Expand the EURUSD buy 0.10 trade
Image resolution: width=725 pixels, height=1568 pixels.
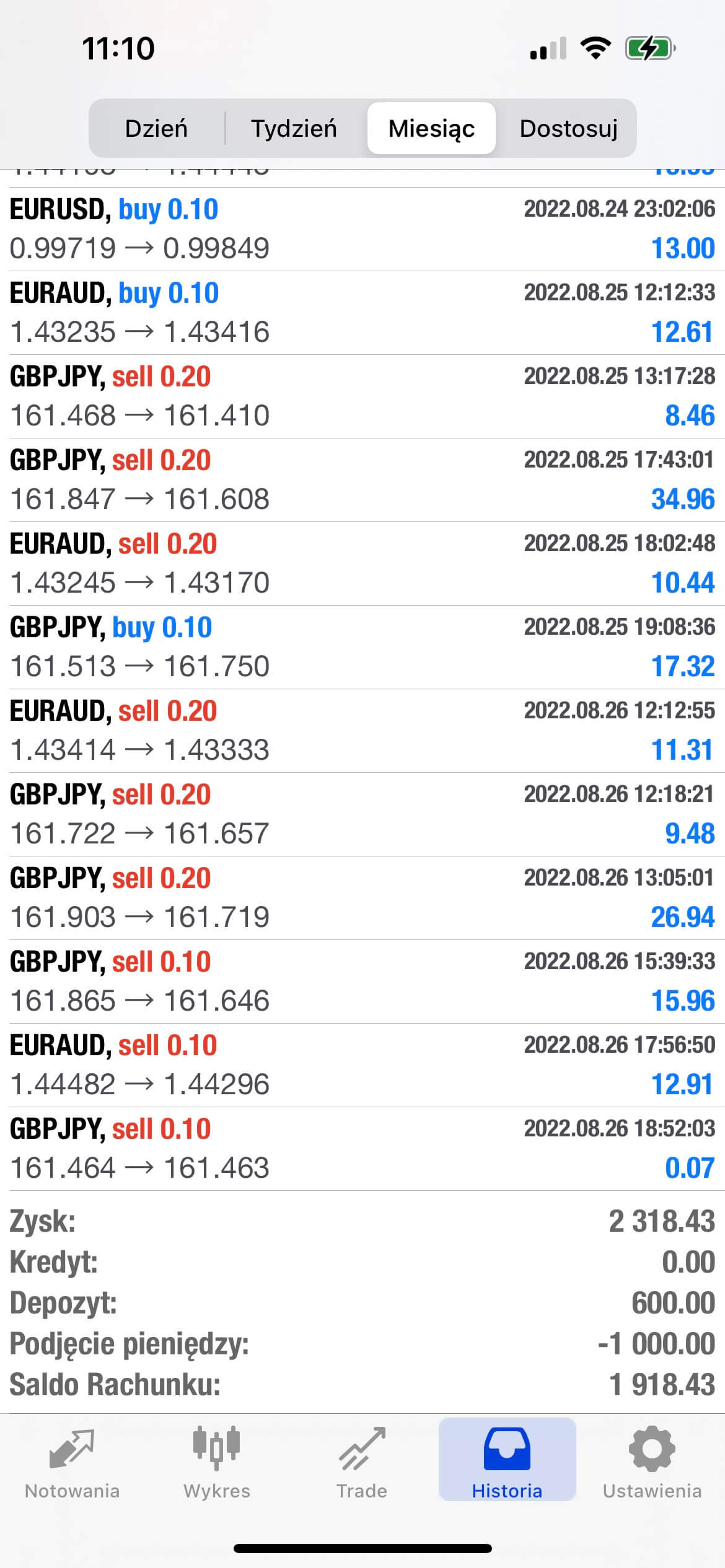click(362, 229)
